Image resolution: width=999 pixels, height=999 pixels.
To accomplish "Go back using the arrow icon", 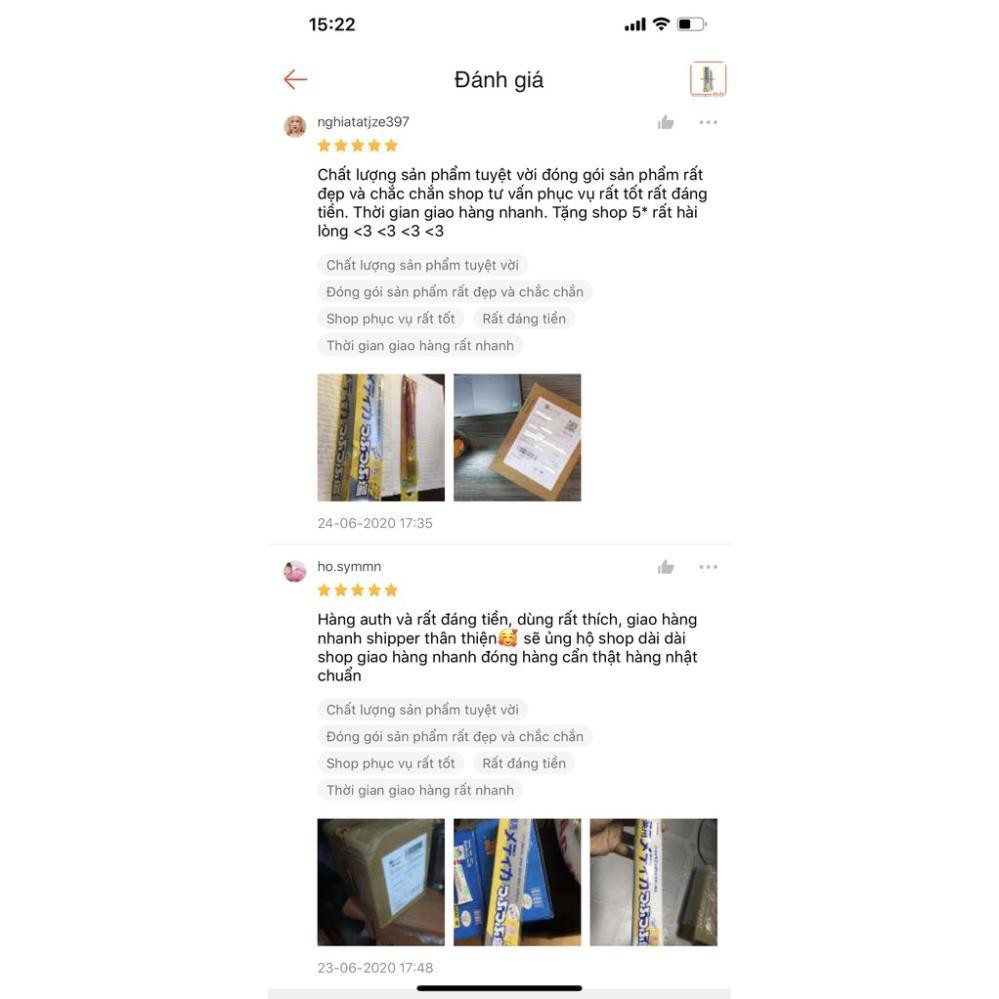I will click(x=295, y=80).
